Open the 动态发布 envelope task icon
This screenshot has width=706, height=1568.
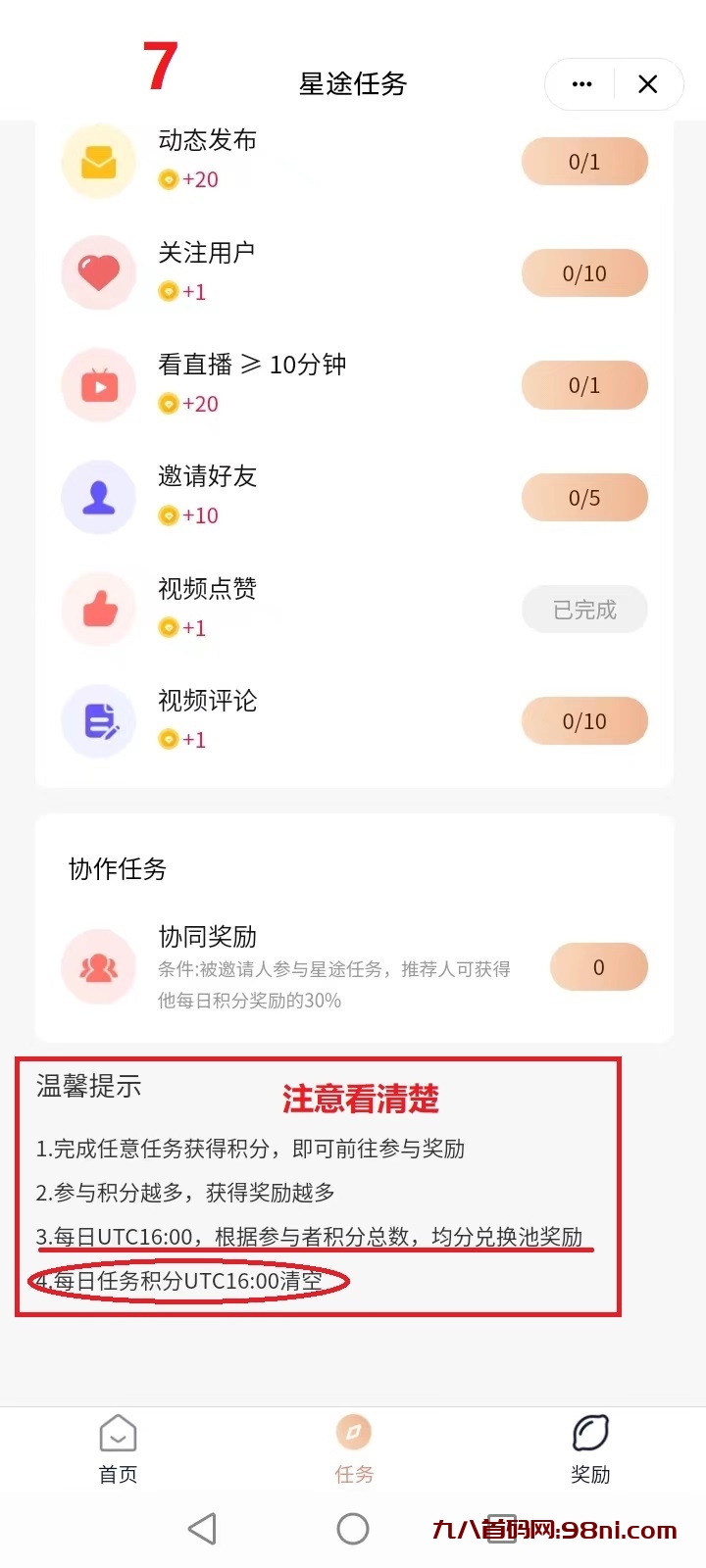[x=98, y=161]
